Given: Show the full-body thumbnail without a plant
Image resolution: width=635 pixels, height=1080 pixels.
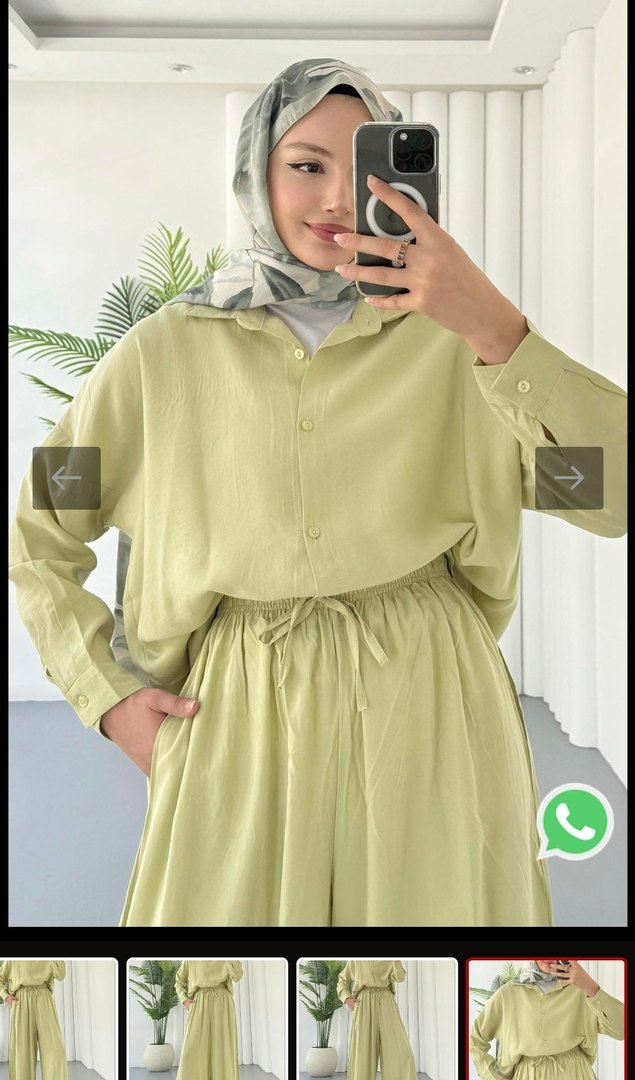Looking at the screenshot, I should [x=58, y=1018].
